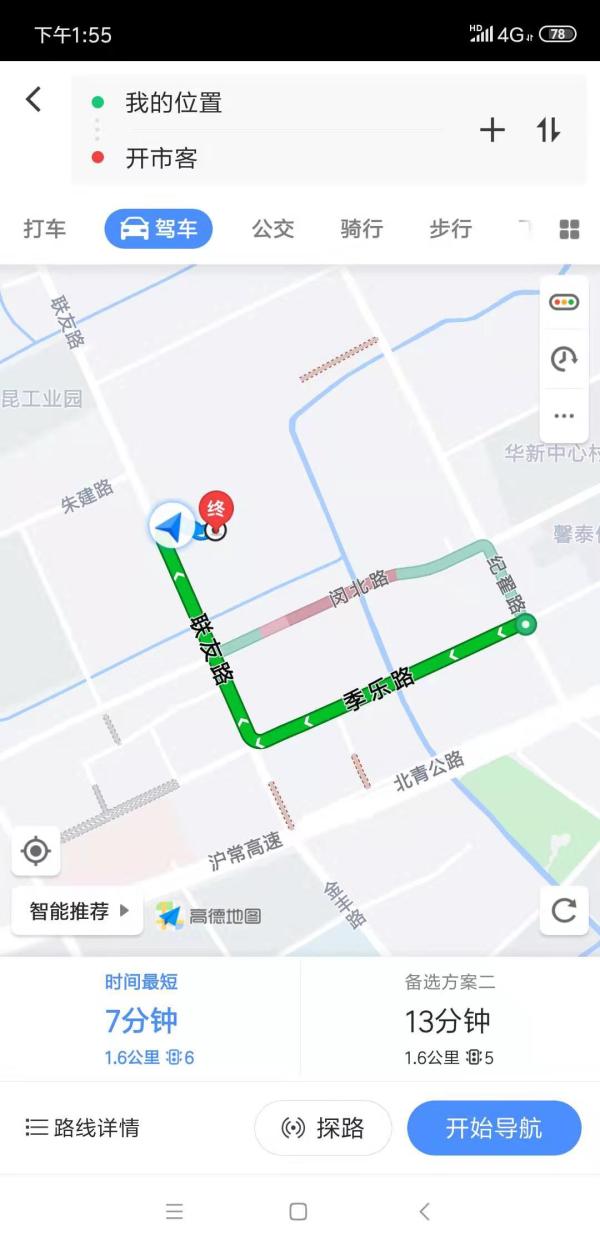Switch to the 公交 transit tab
600x1246 pixels.
(273, 229)
